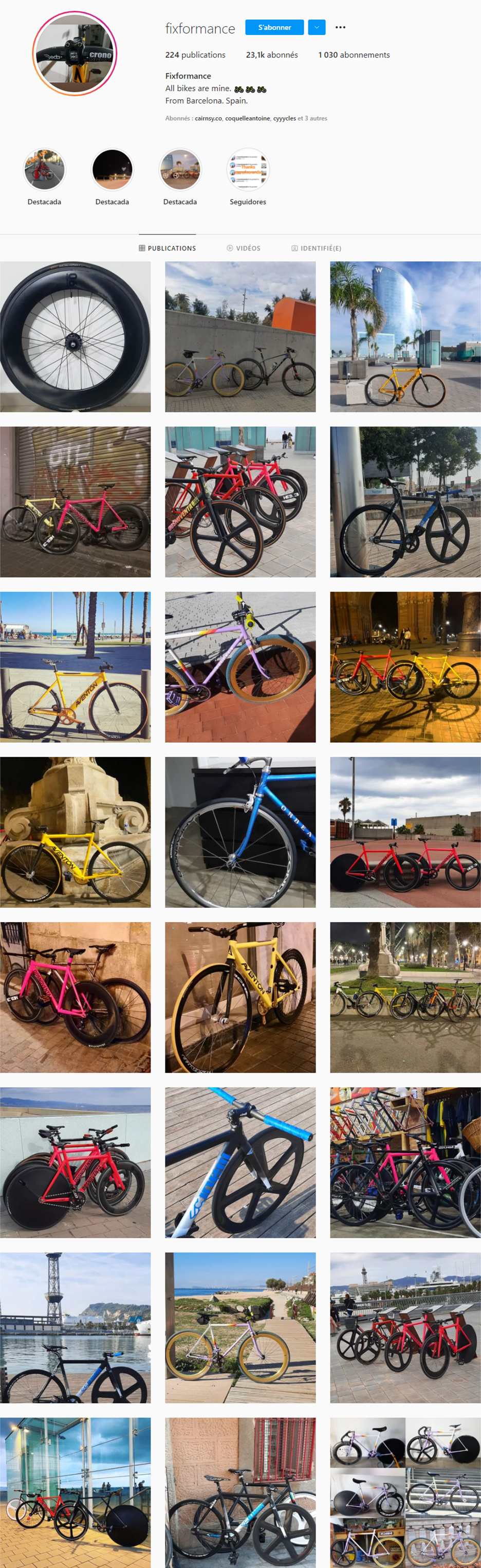
Task: Open follower coquelleantoine's profile
Action: [x=248, y=119]
